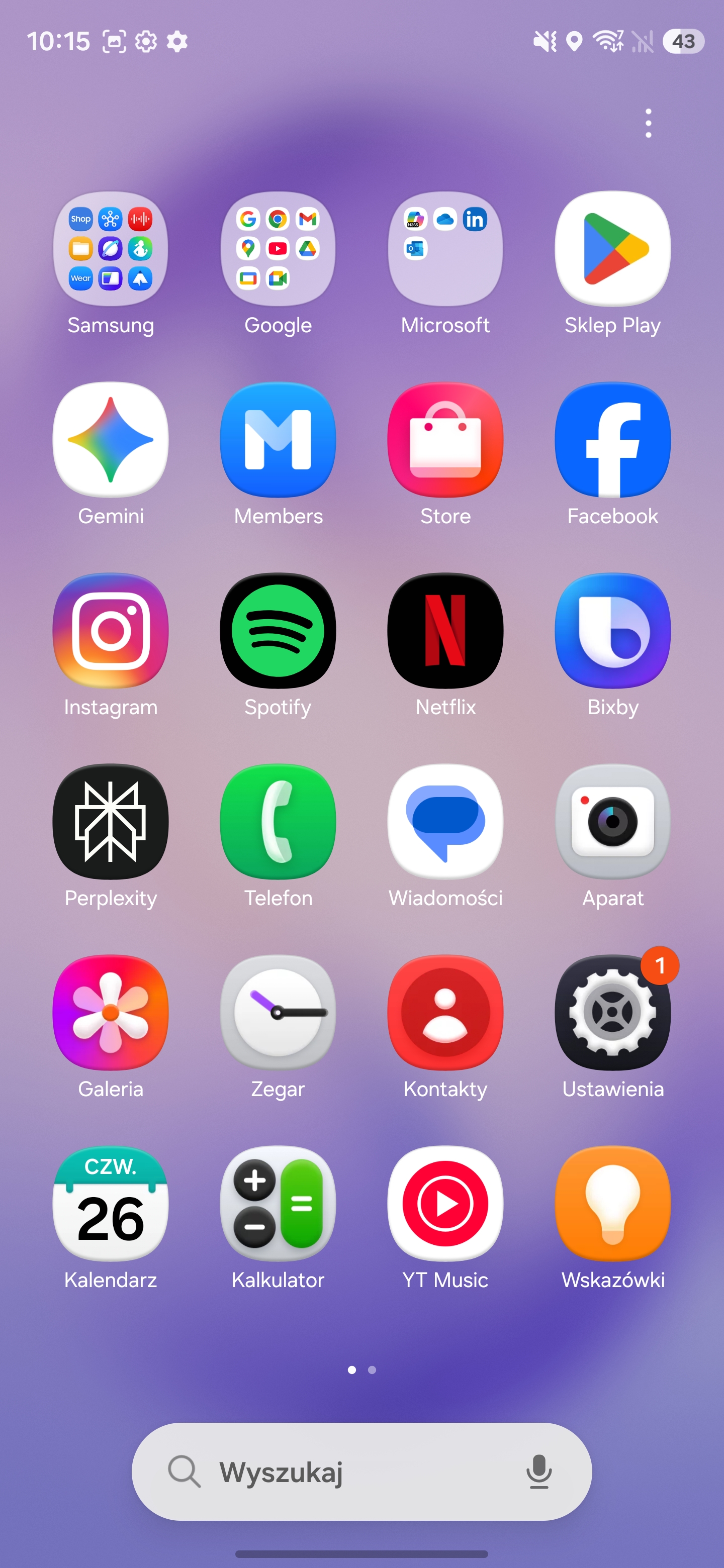Open Spotify
Image resolution: width=724 pixels, height=1568 pixels.
[278, 631]
